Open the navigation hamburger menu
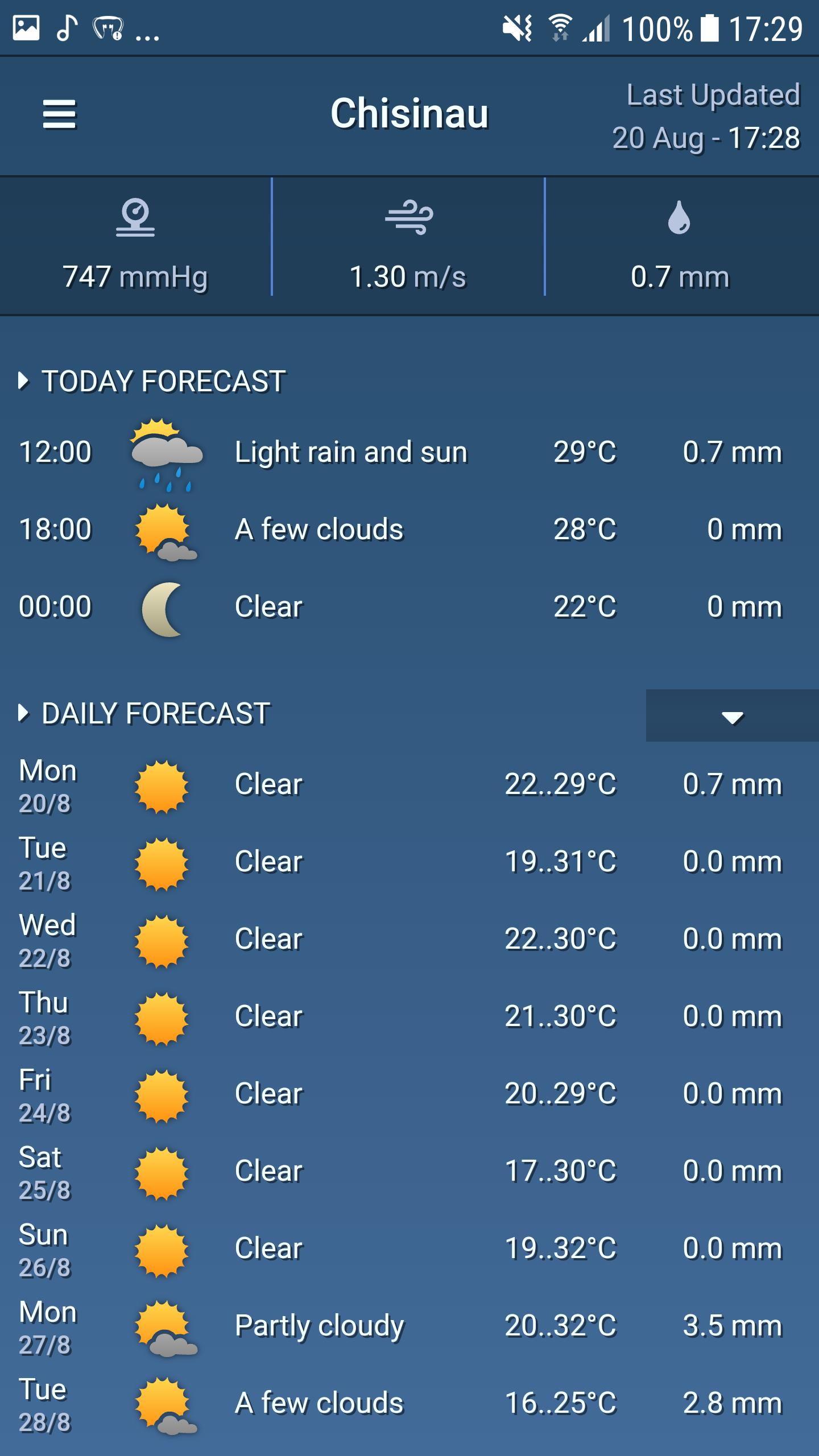This screenshot has height=1456, width=819. click(x=59, y=113)
